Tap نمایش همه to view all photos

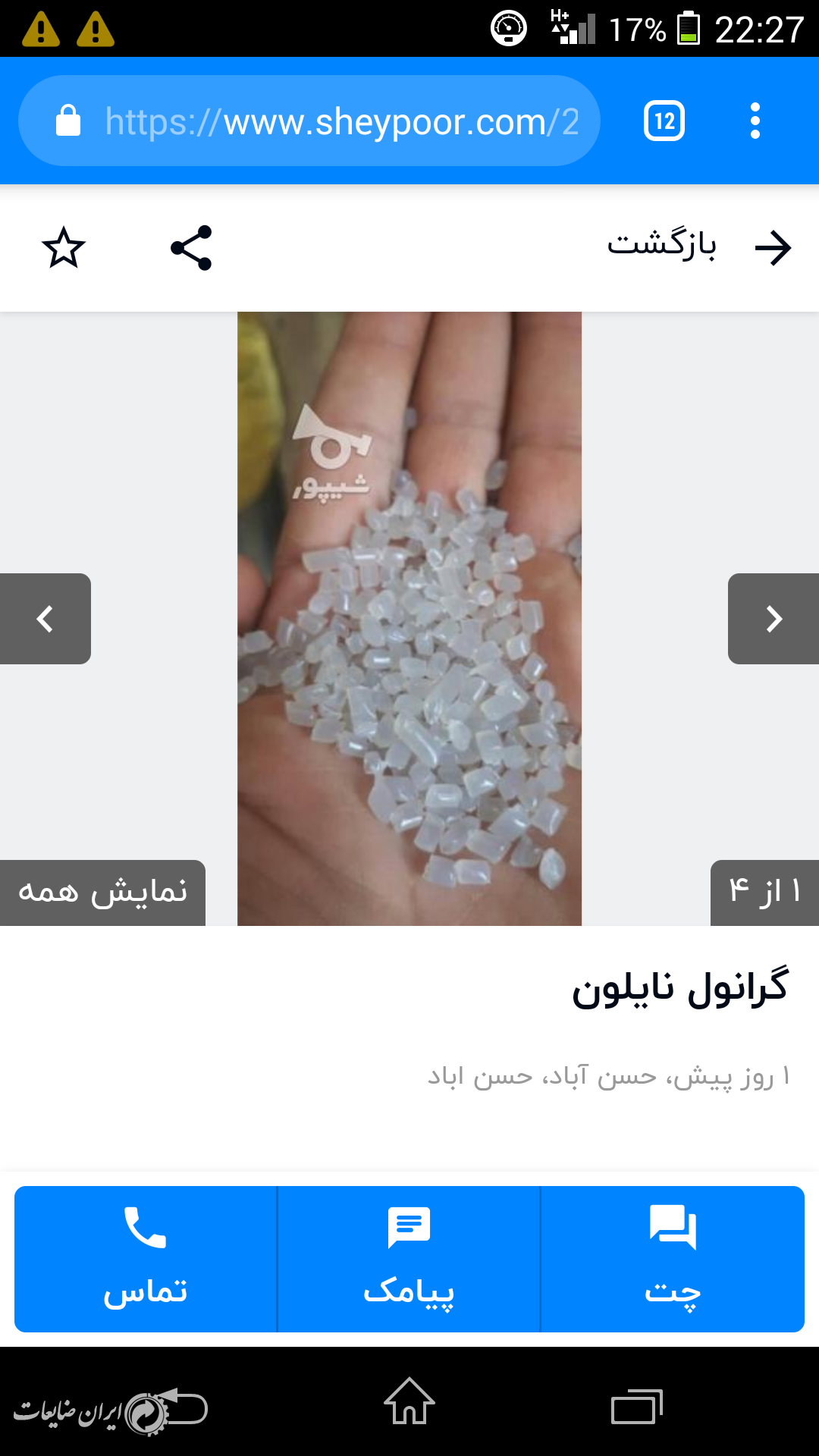coord(102,893)
